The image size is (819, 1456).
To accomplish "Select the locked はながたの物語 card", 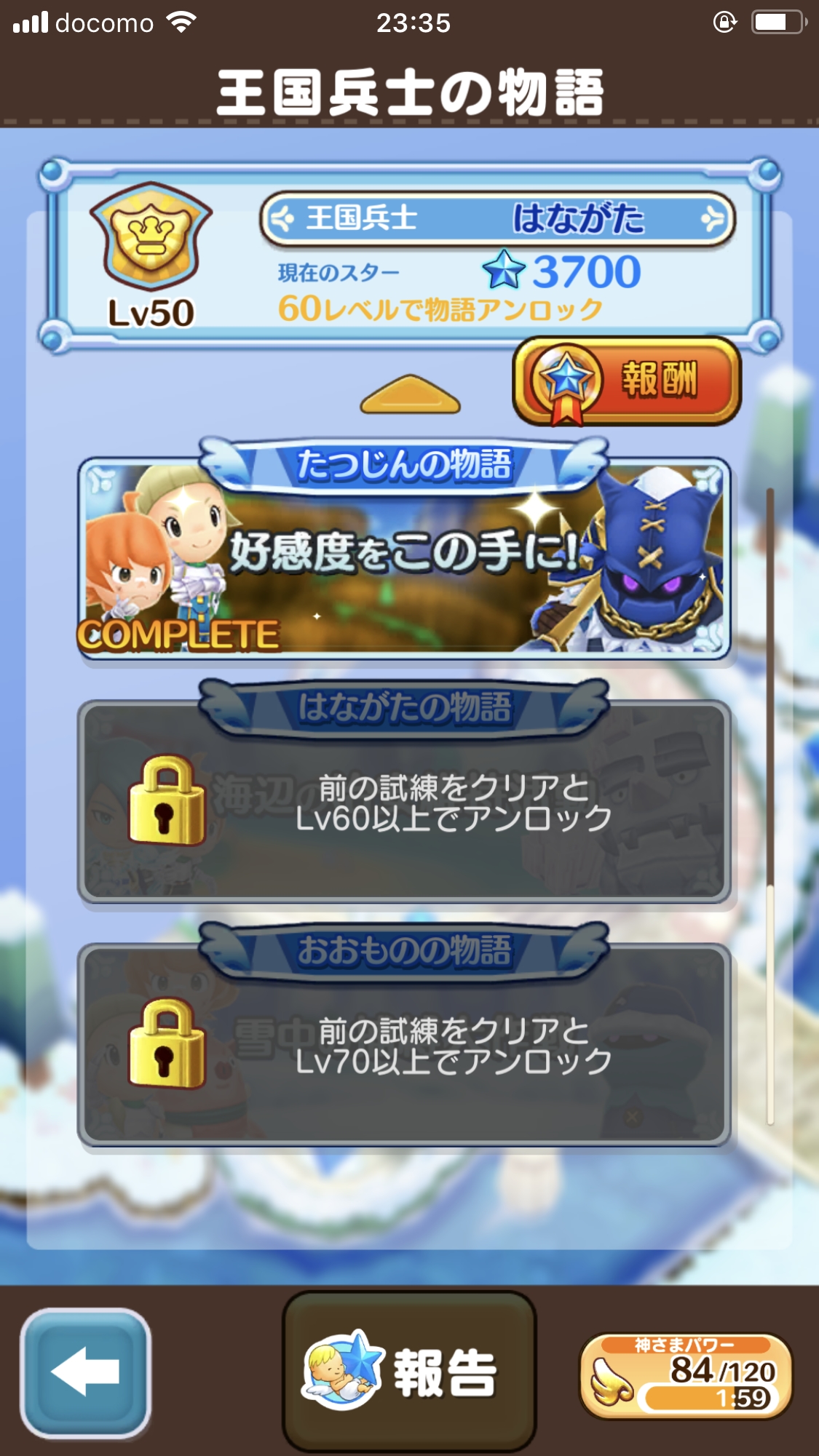I will coord(404,800).
